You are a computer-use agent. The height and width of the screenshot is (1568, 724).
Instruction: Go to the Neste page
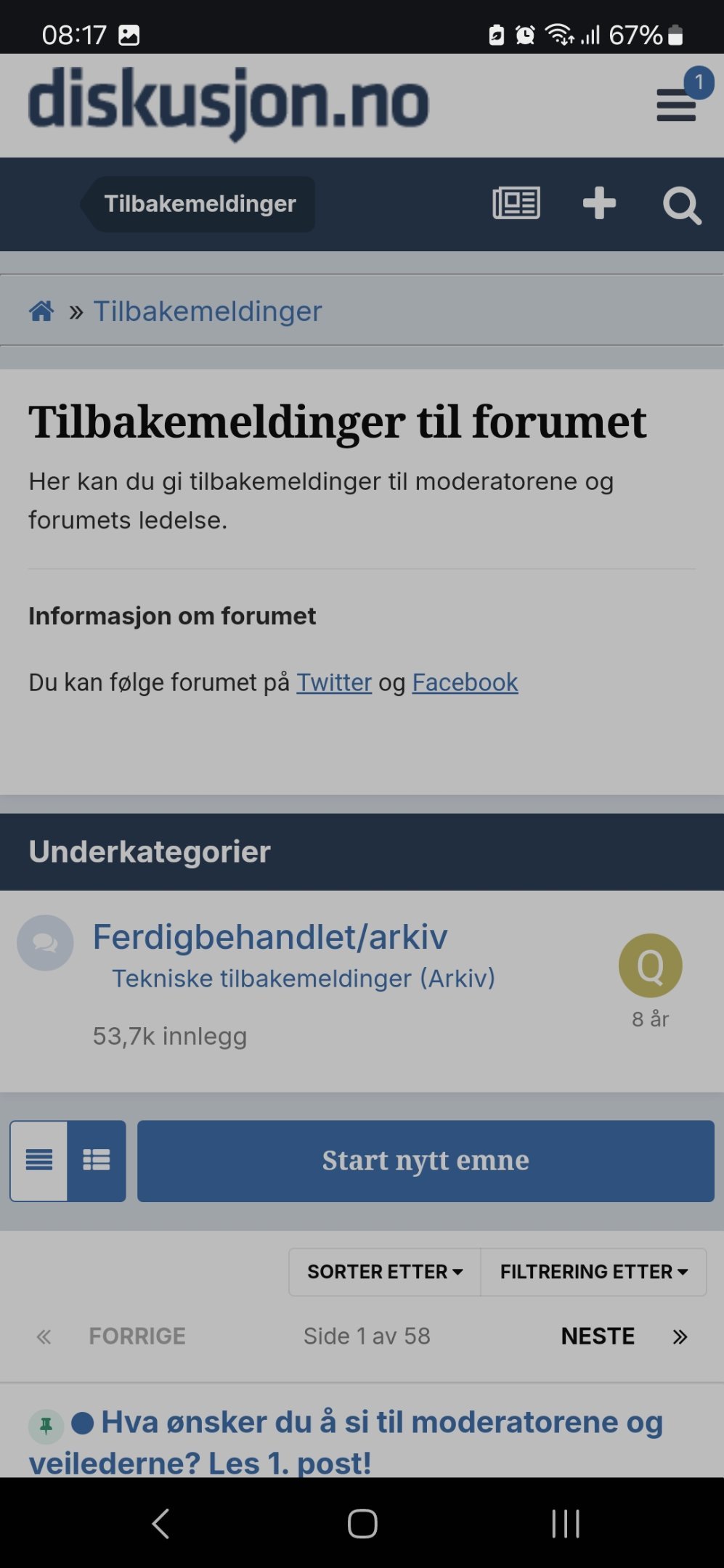coord(598,1336)
